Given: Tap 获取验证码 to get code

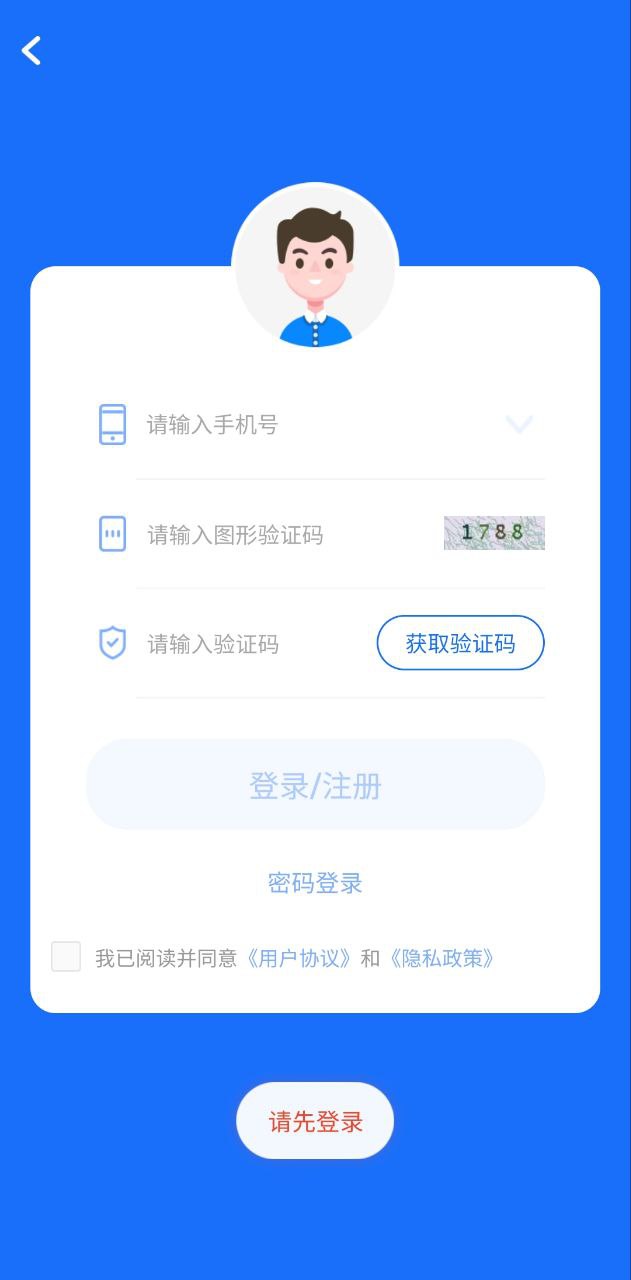Looking at the screenshot, I should (x=460, y=643).
